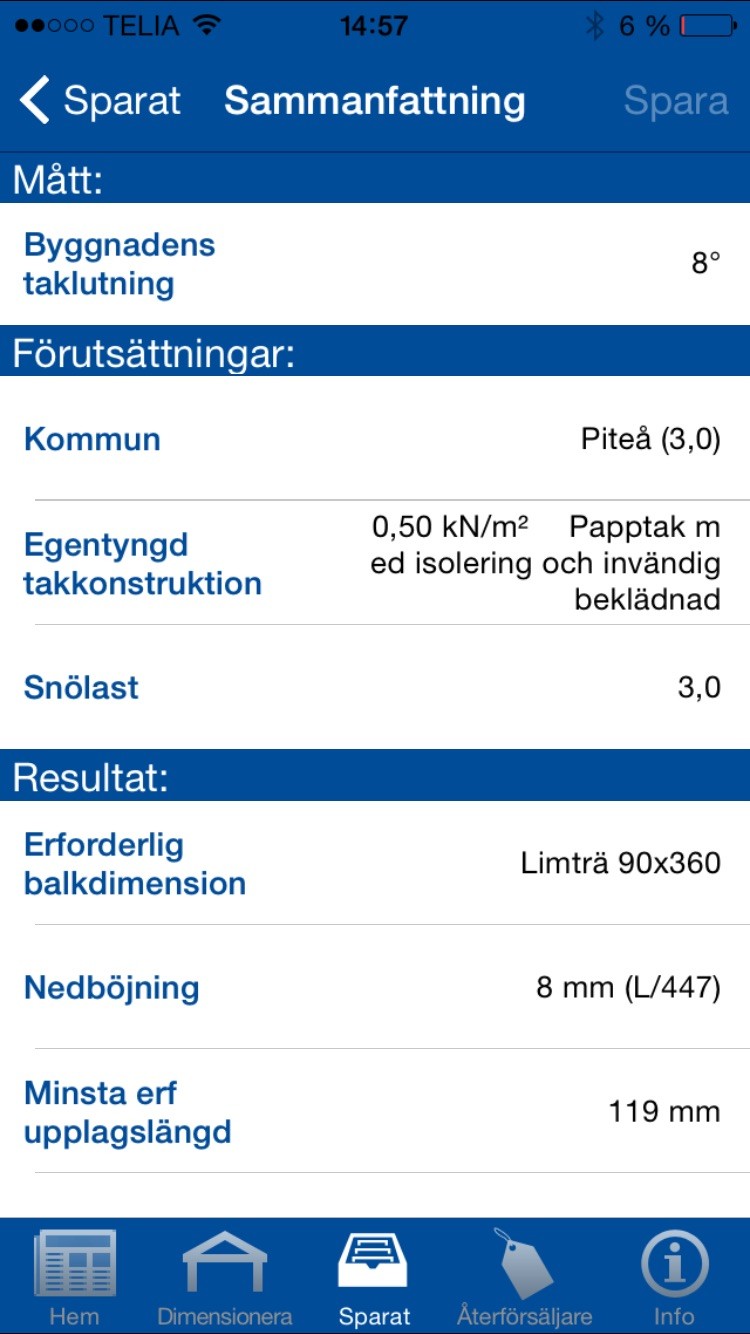The width and height of the screenshot is (750, 1334).
Task: Switch to the Hem tab
Action: 75,1276
